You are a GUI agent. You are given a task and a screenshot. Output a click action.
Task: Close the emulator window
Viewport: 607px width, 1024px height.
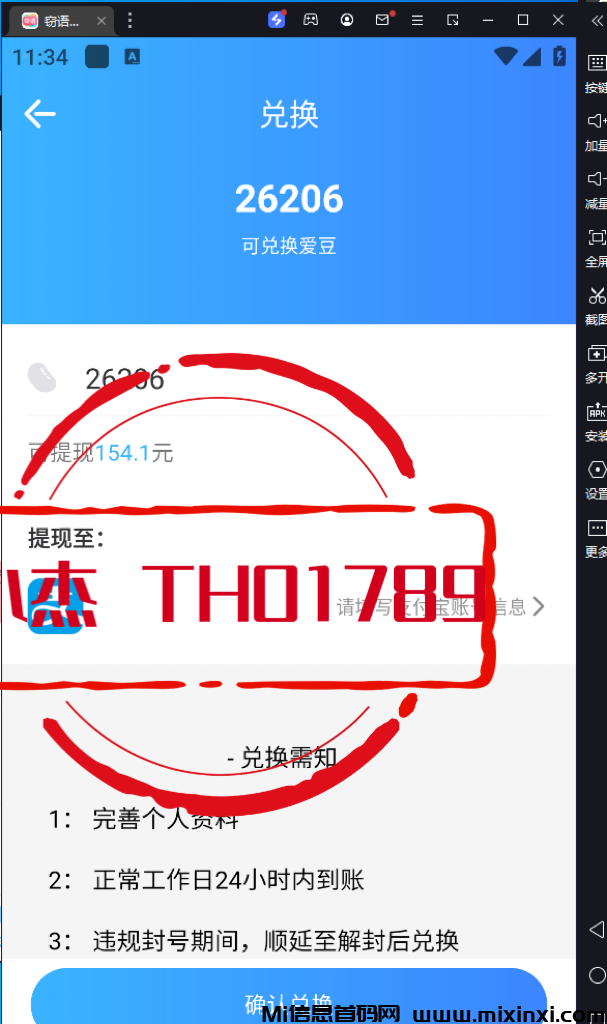tap(557, 20)
